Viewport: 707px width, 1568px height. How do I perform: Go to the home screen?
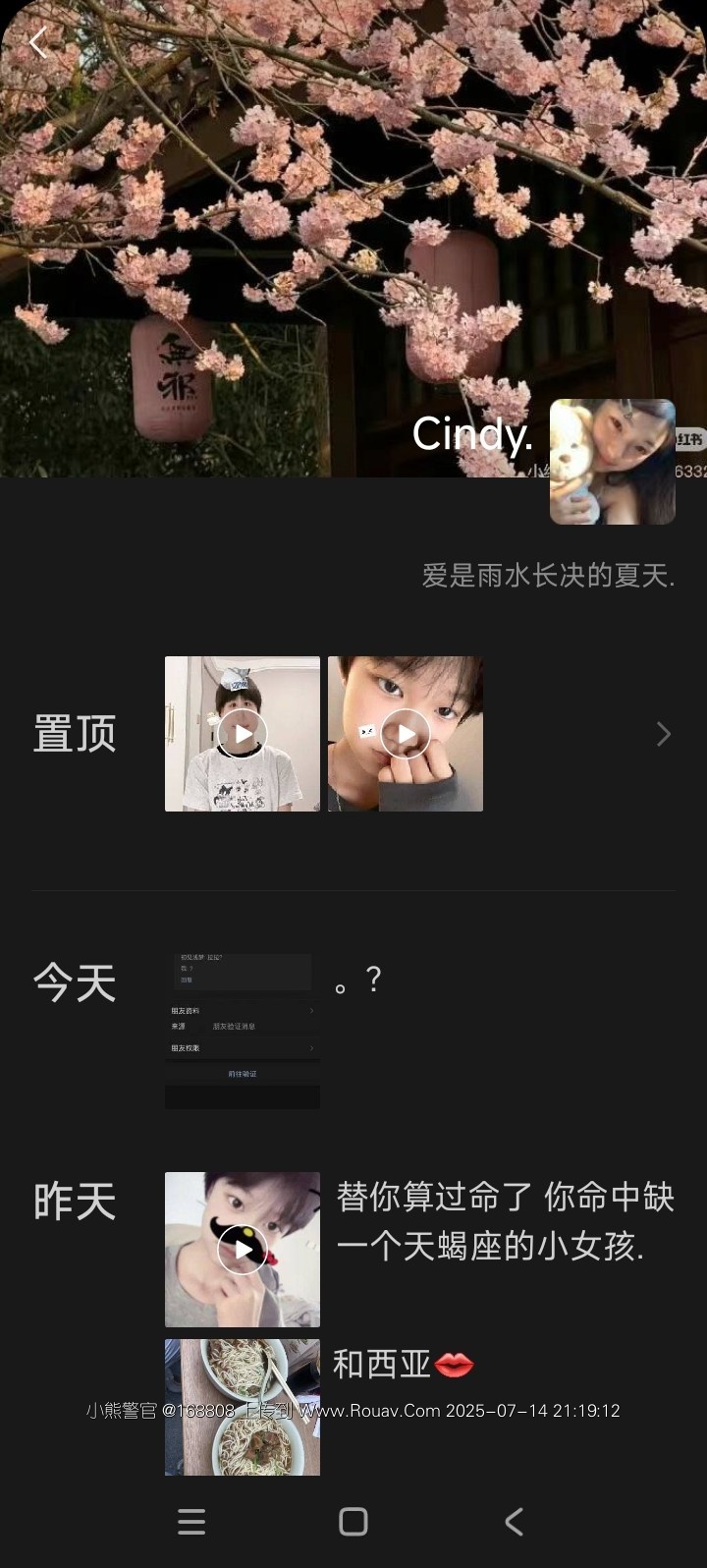(353, 1522)
